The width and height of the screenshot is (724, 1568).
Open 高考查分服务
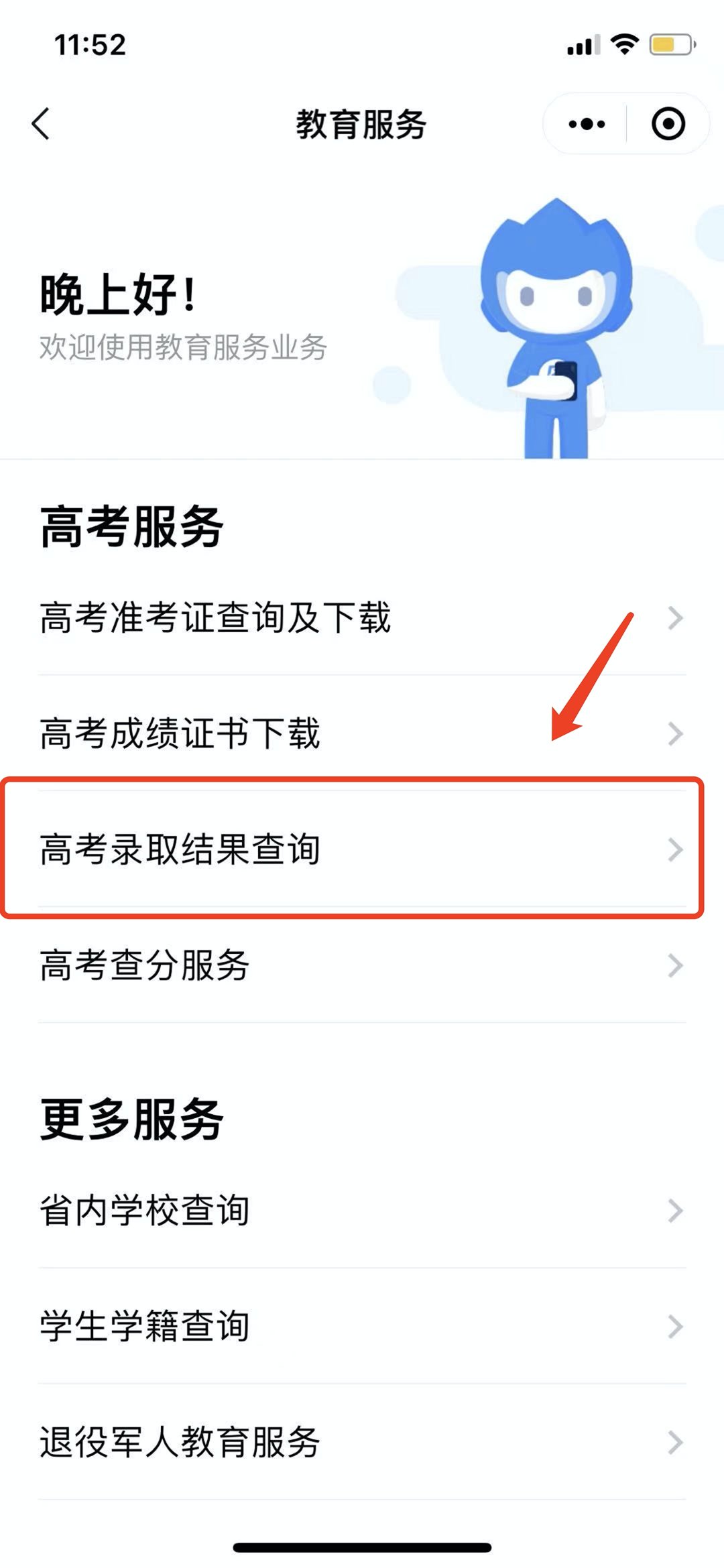(x=362, y=965)
